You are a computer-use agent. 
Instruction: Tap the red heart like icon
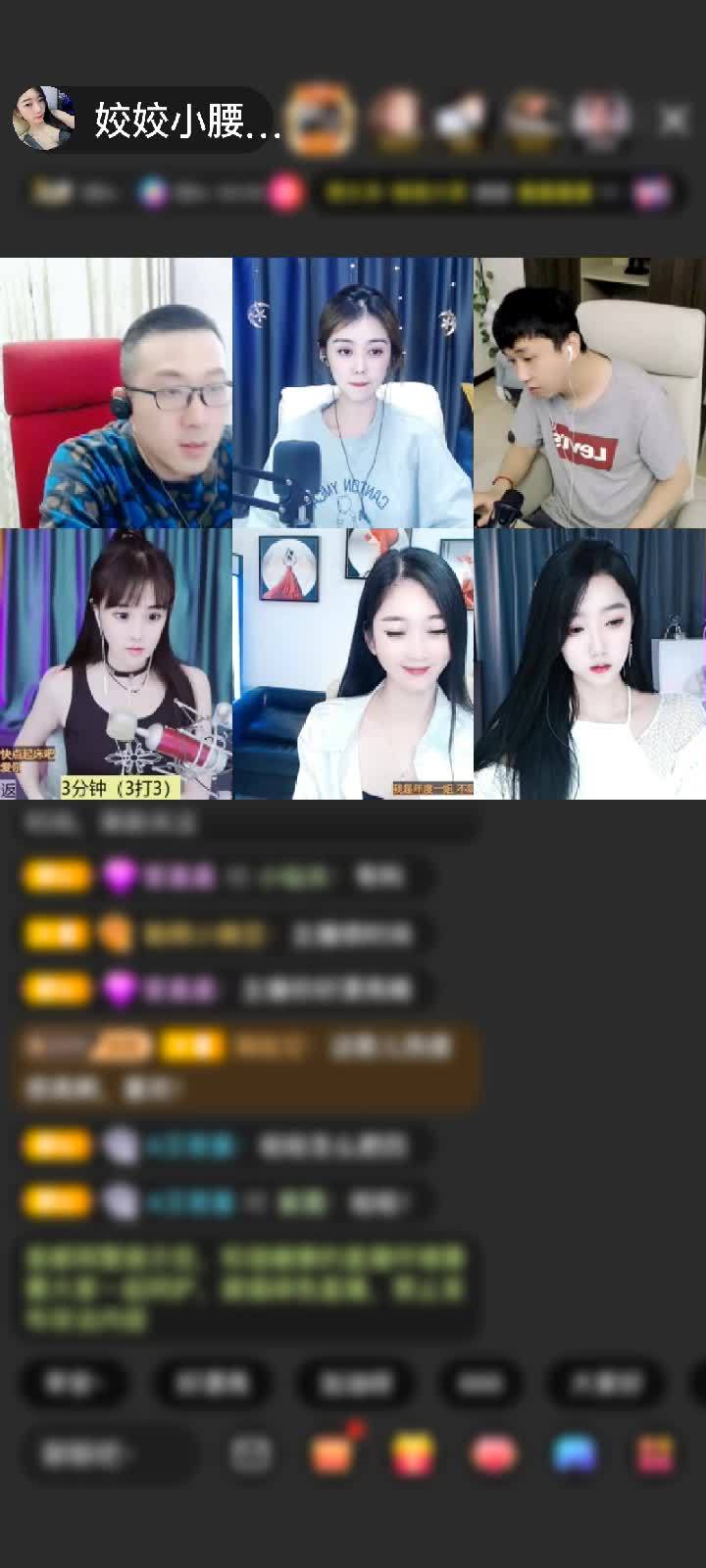[x=493, y=1454]
